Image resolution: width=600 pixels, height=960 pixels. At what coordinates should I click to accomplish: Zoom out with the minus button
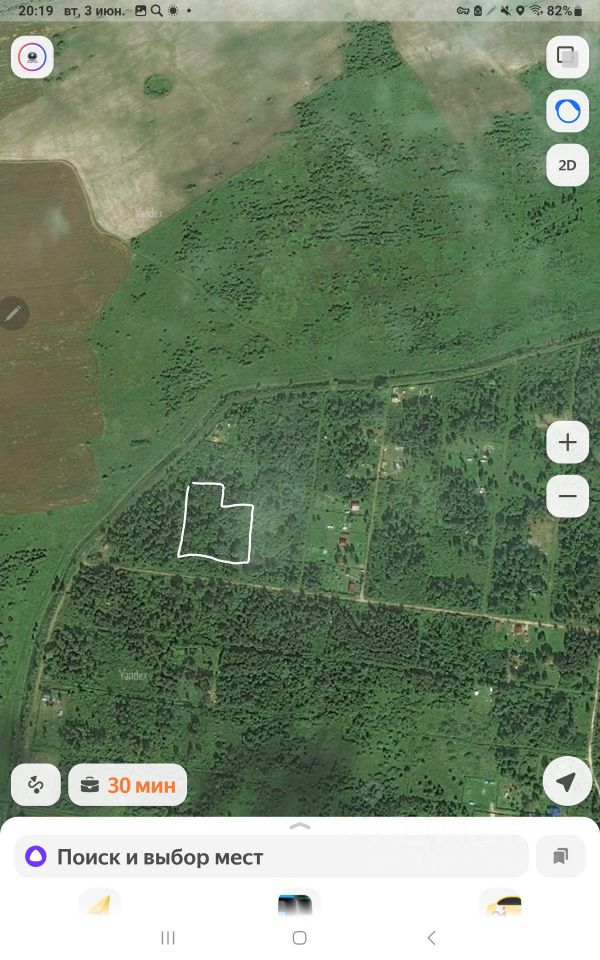tap(567, 496)
